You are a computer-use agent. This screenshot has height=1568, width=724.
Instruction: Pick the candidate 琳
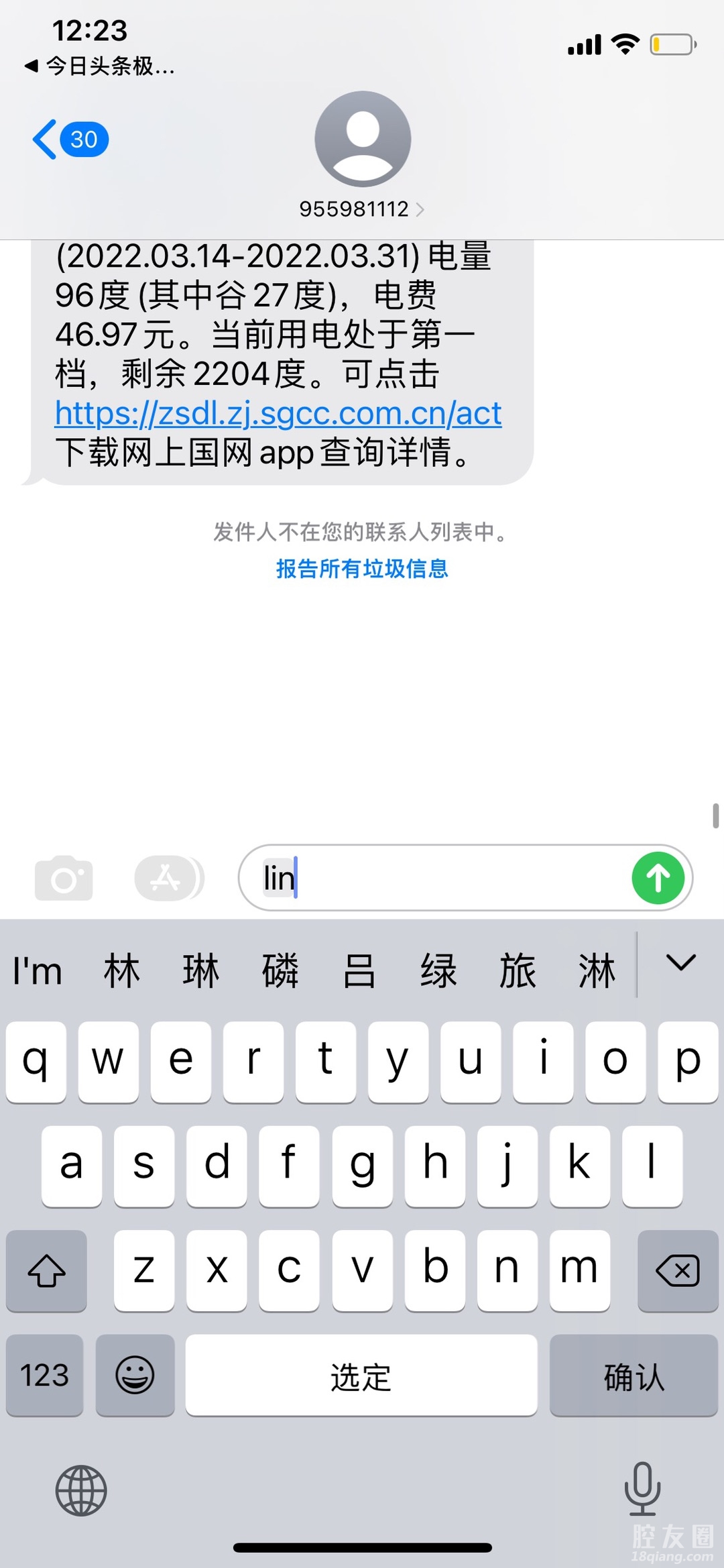(200, 970)
